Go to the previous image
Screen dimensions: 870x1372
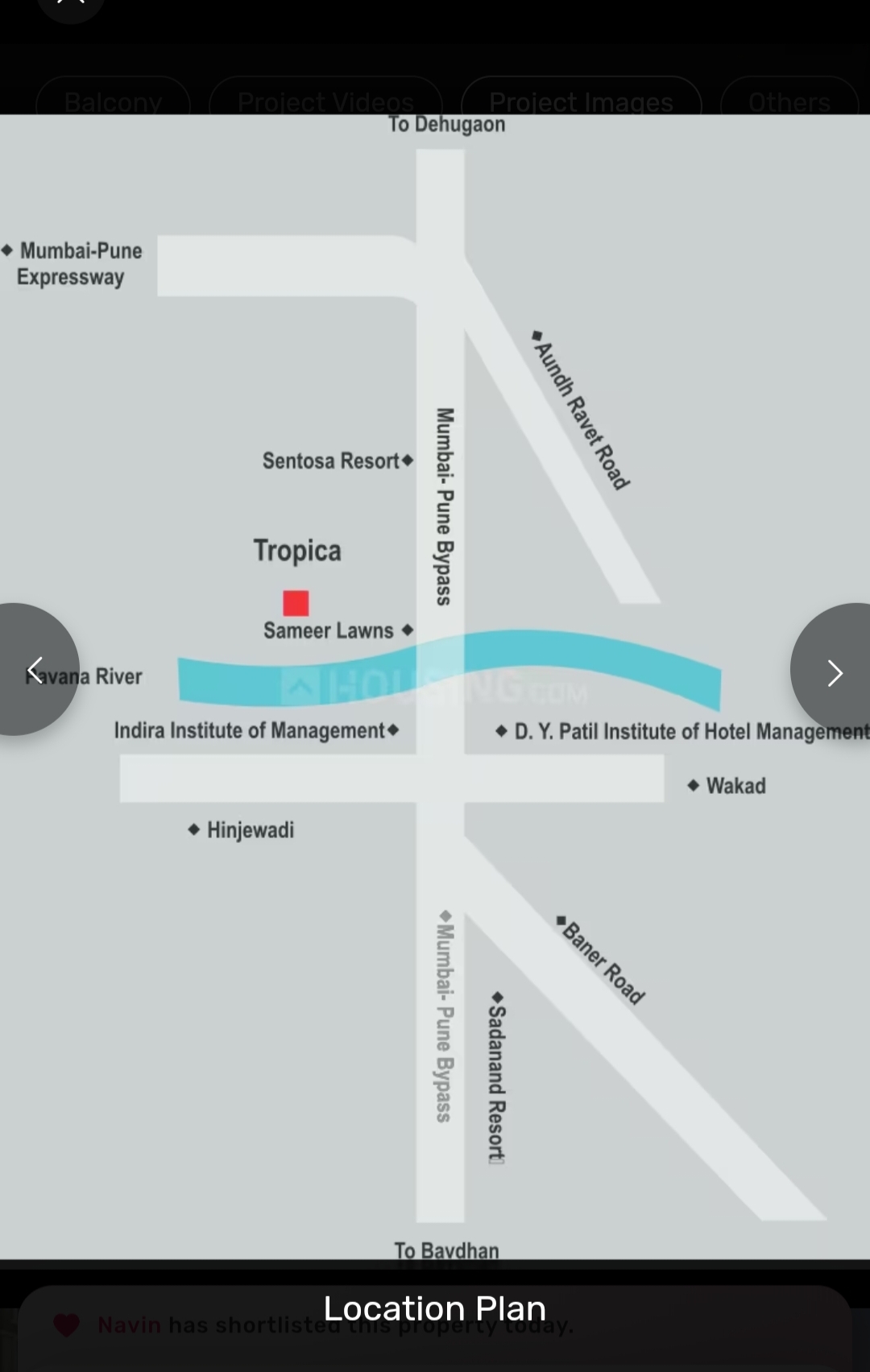[34, 670]
